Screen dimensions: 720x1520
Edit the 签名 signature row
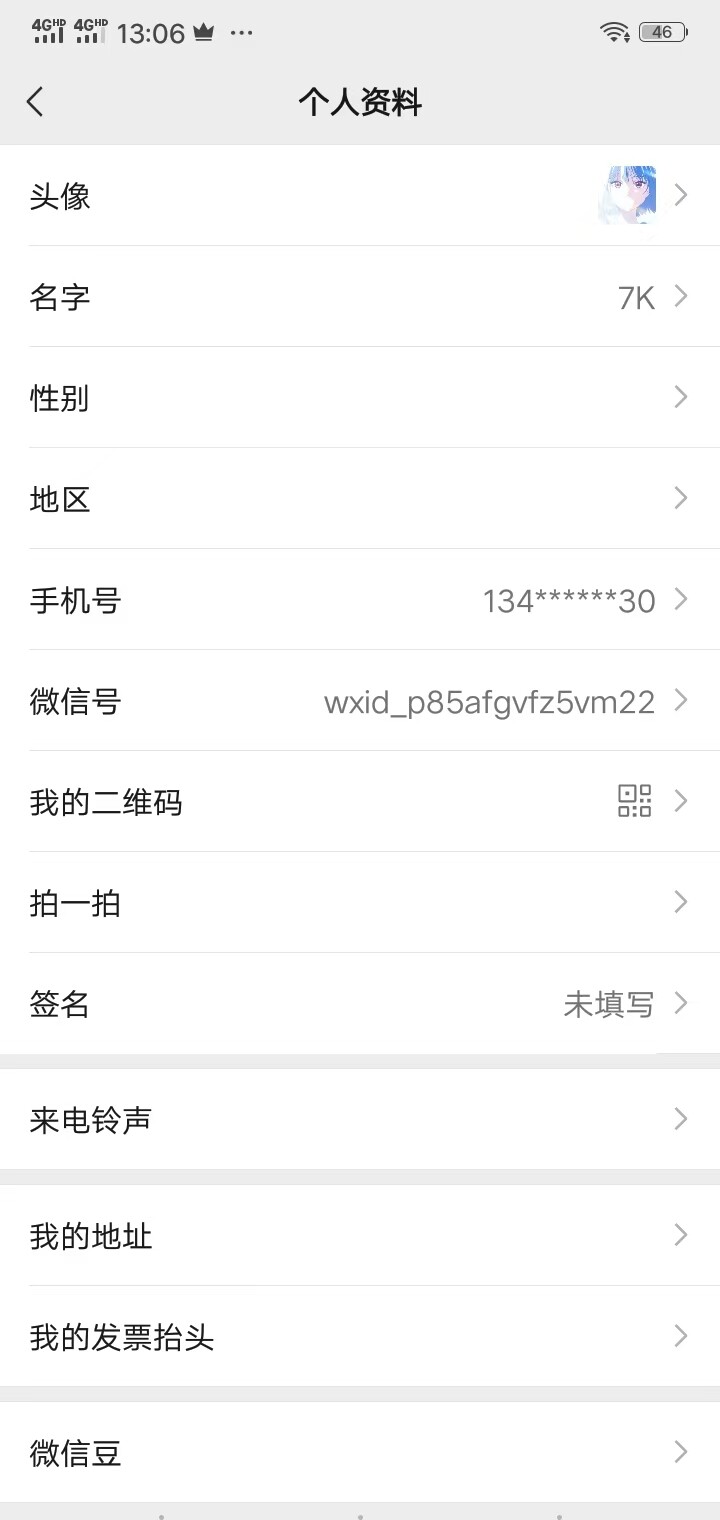click(360, 1004)
